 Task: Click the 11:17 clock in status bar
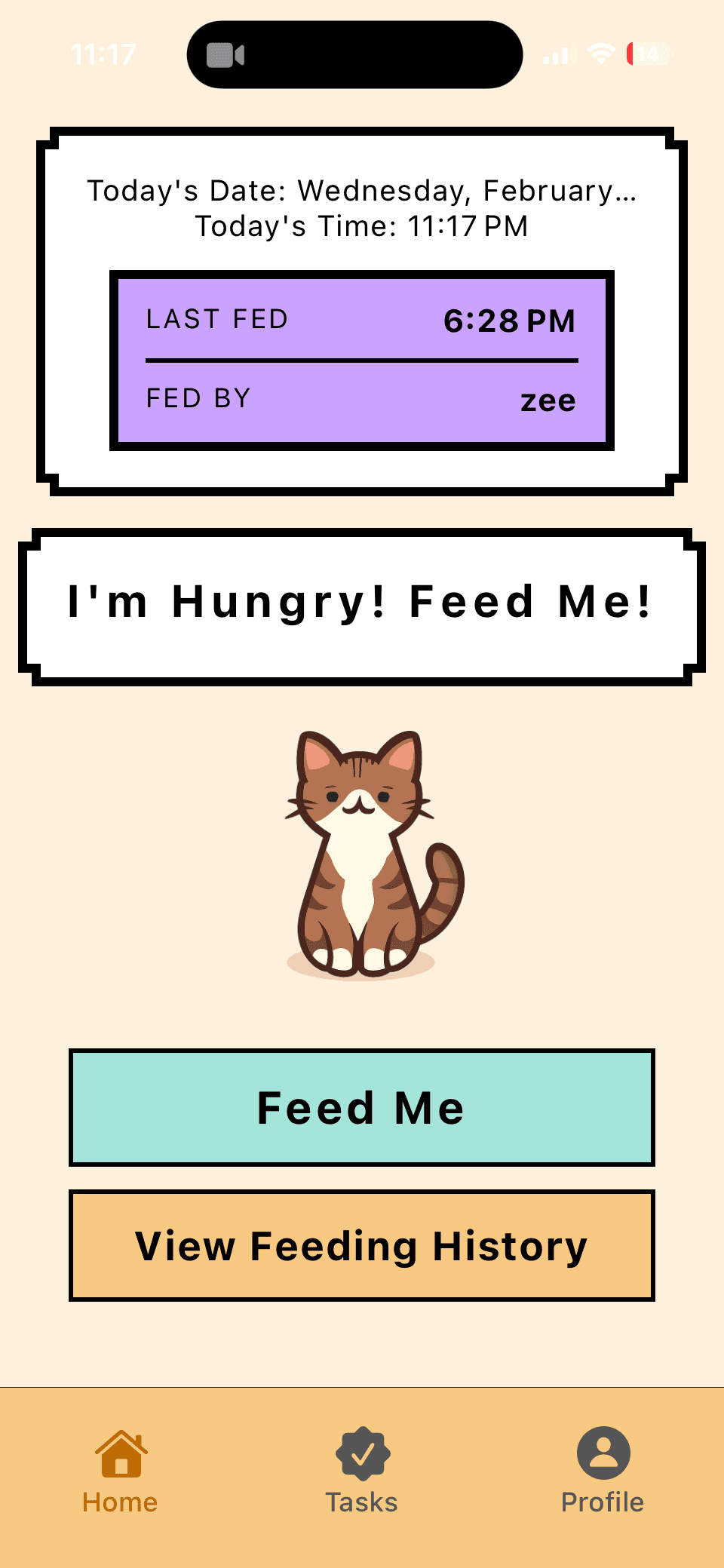103,53
